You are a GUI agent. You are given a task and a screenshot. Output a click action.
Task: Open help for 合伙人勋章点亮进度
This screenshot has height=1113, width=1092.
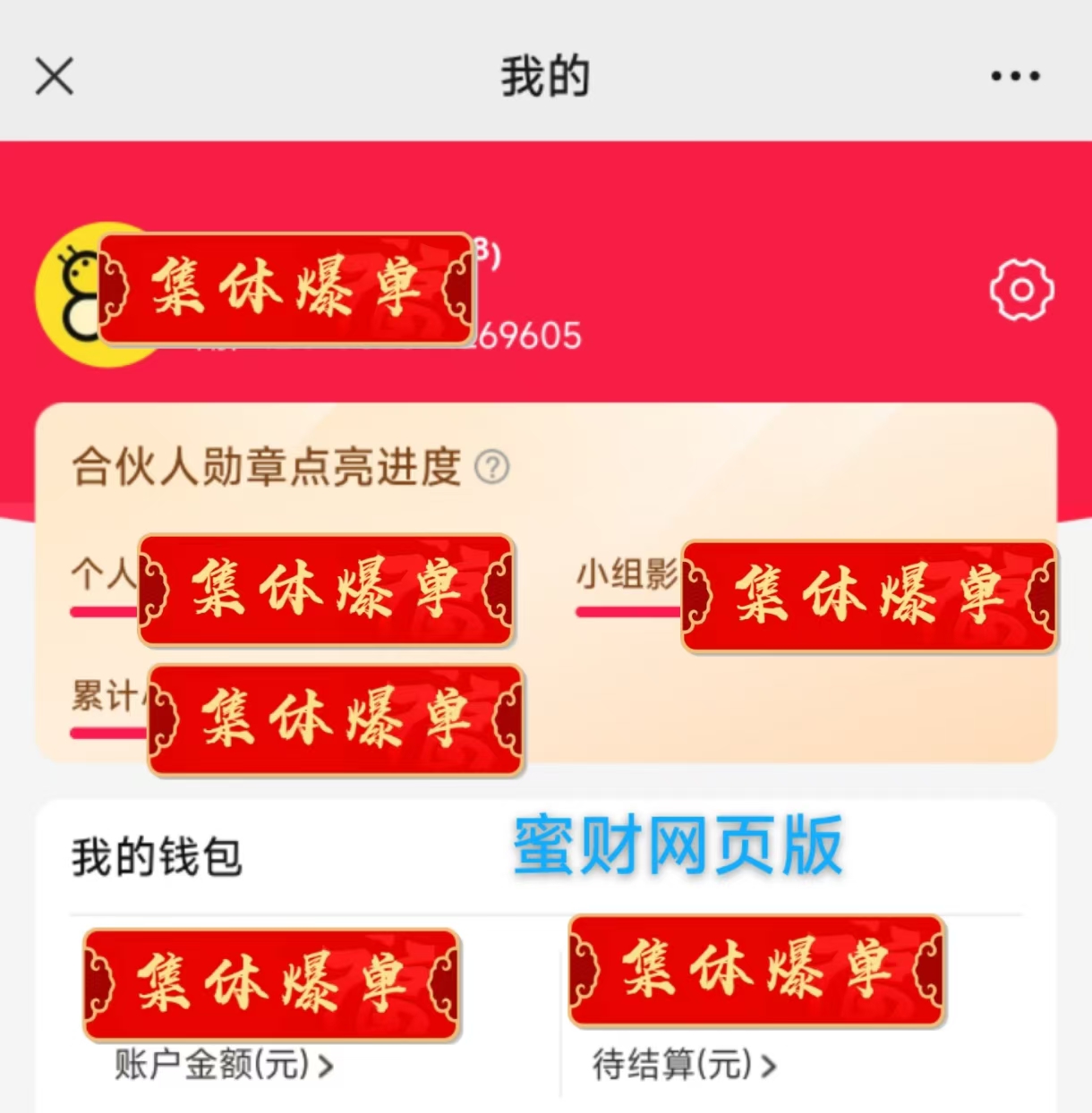click(492, 467)
